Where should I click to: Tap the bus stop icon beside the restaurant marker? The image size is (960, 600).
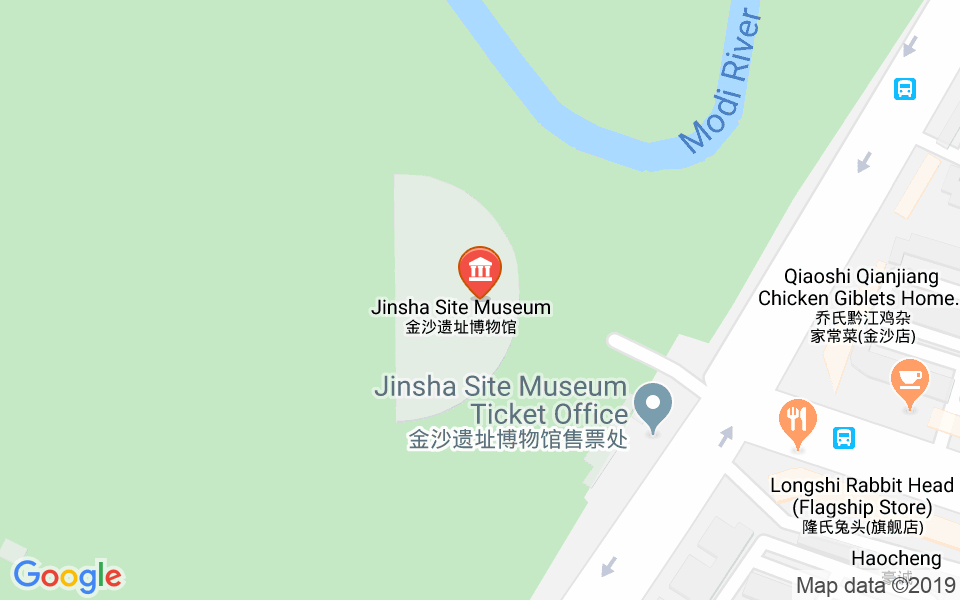(x=844, y=437)
